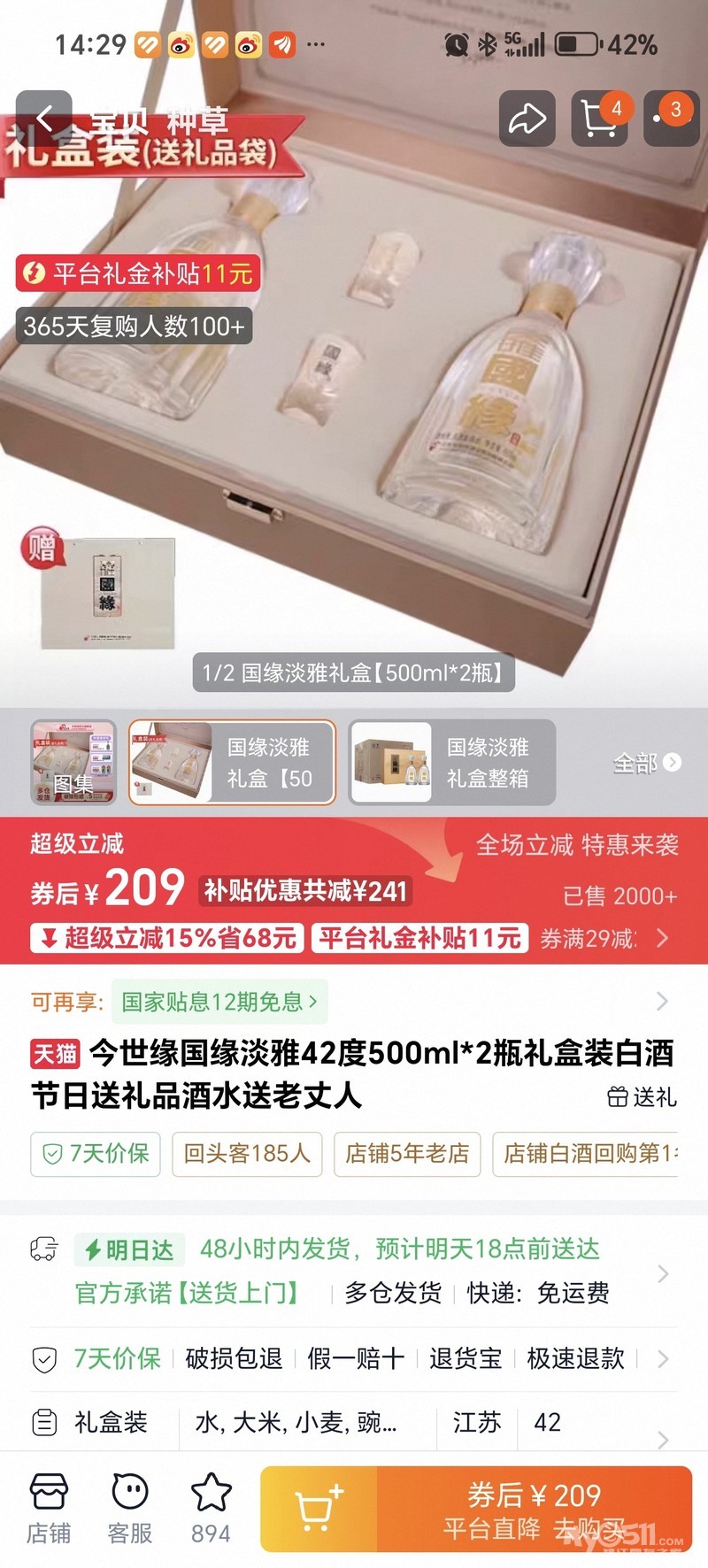
Task: Share this product listing
Action: (527, 118)
